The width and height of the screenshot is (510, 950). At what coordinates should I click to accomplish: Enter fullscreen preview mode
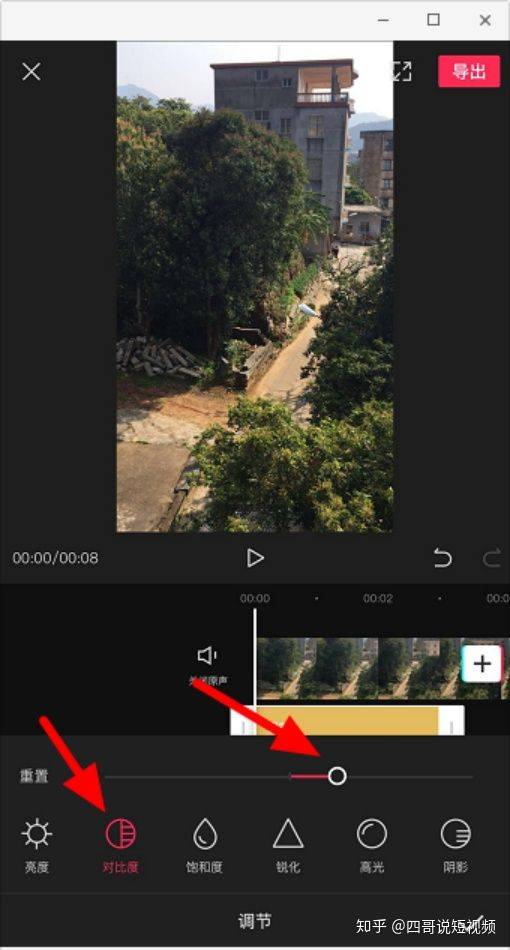(x=402, y=71)
